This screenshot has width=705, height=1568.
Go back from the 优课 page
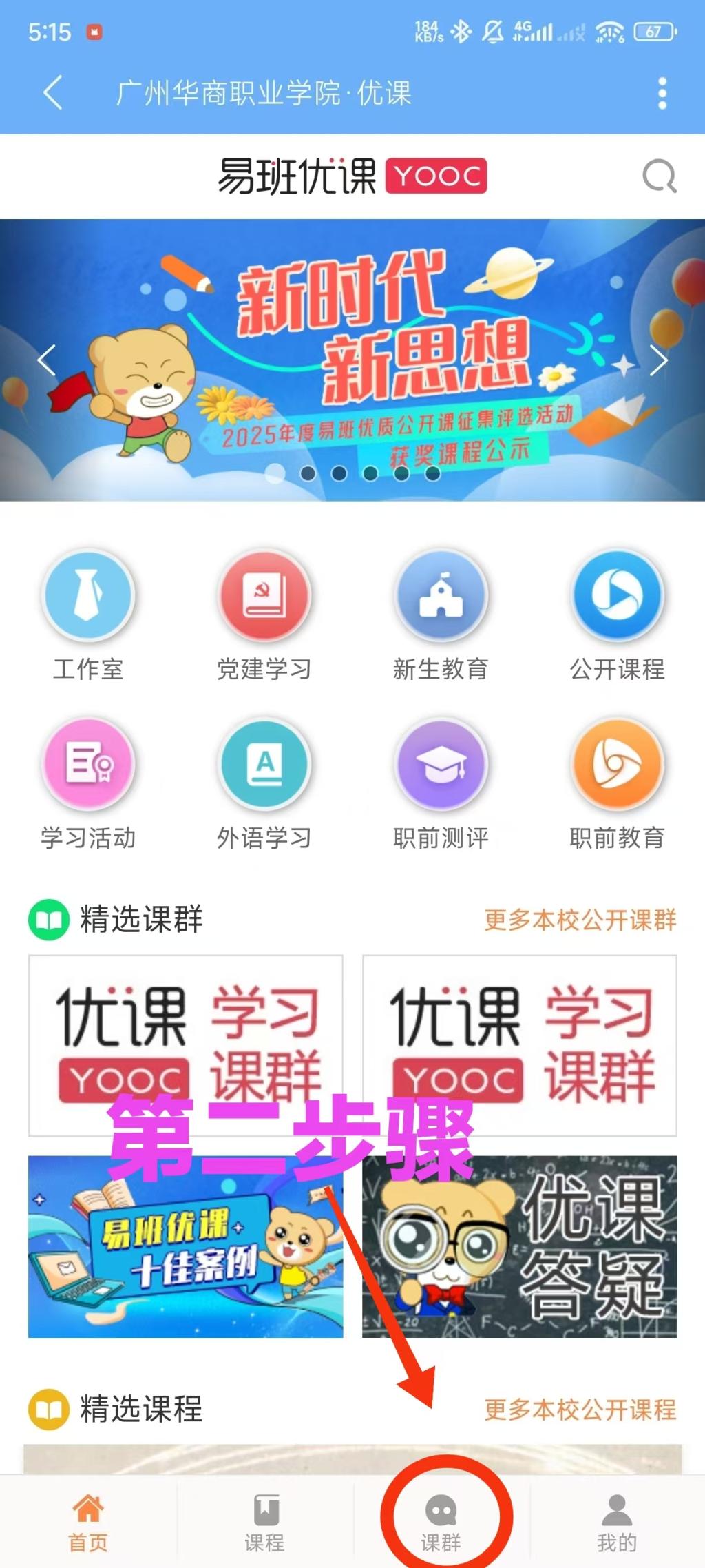coord(53,92)
